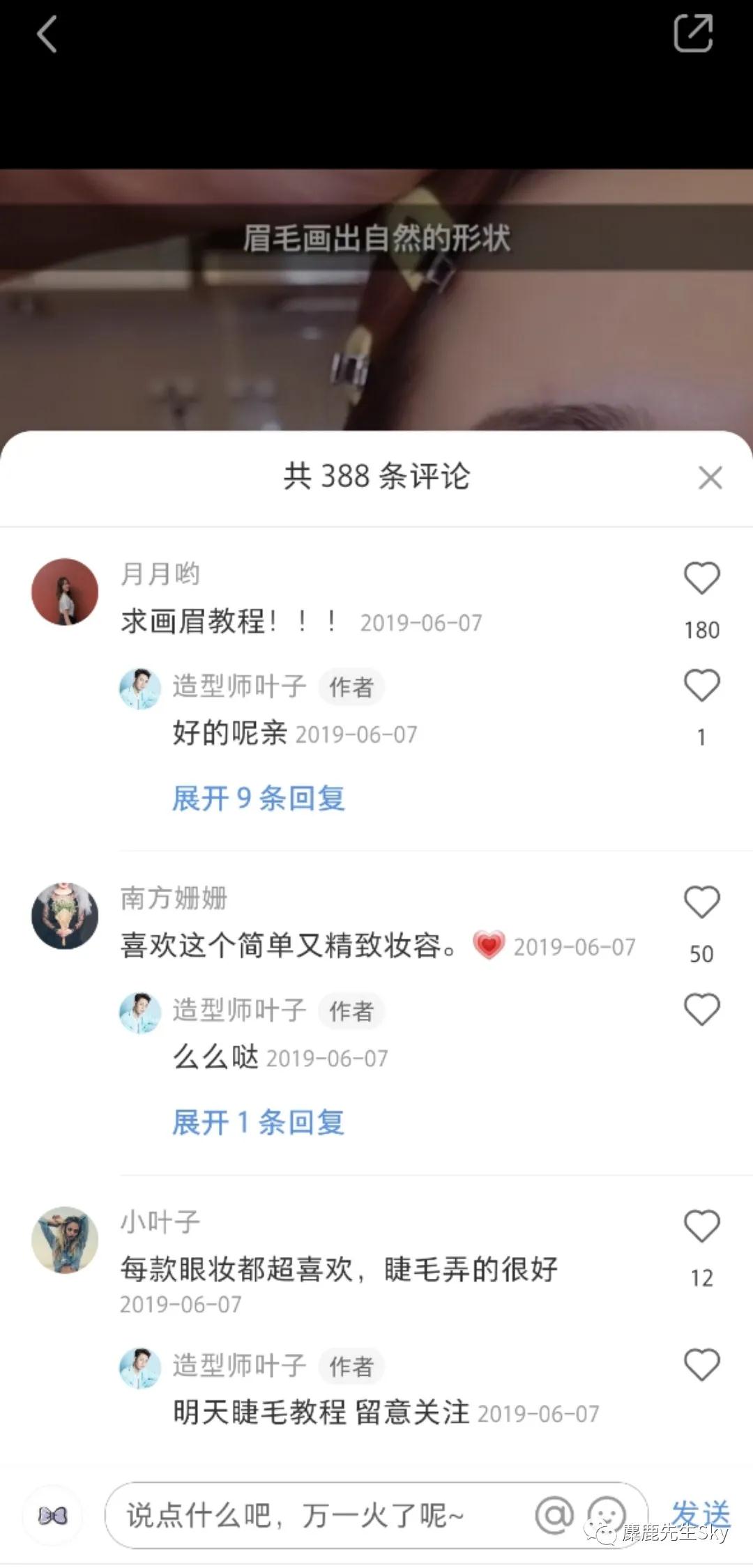The image size is (753, 1568).
Task: Close the comments panel
Action: (710, 478)
